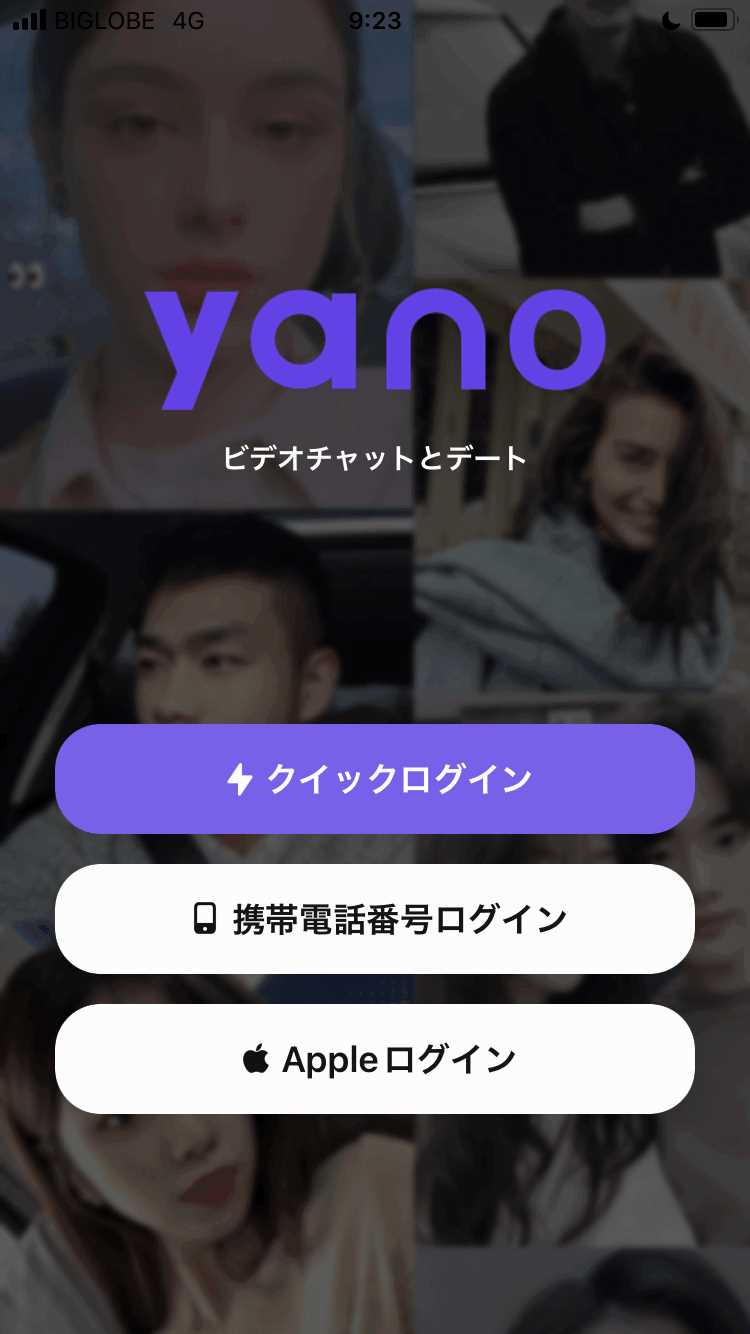Tap the mobile phone icon on phone login button
Viewport: 750px width, 1334px height.
point(204,919)
